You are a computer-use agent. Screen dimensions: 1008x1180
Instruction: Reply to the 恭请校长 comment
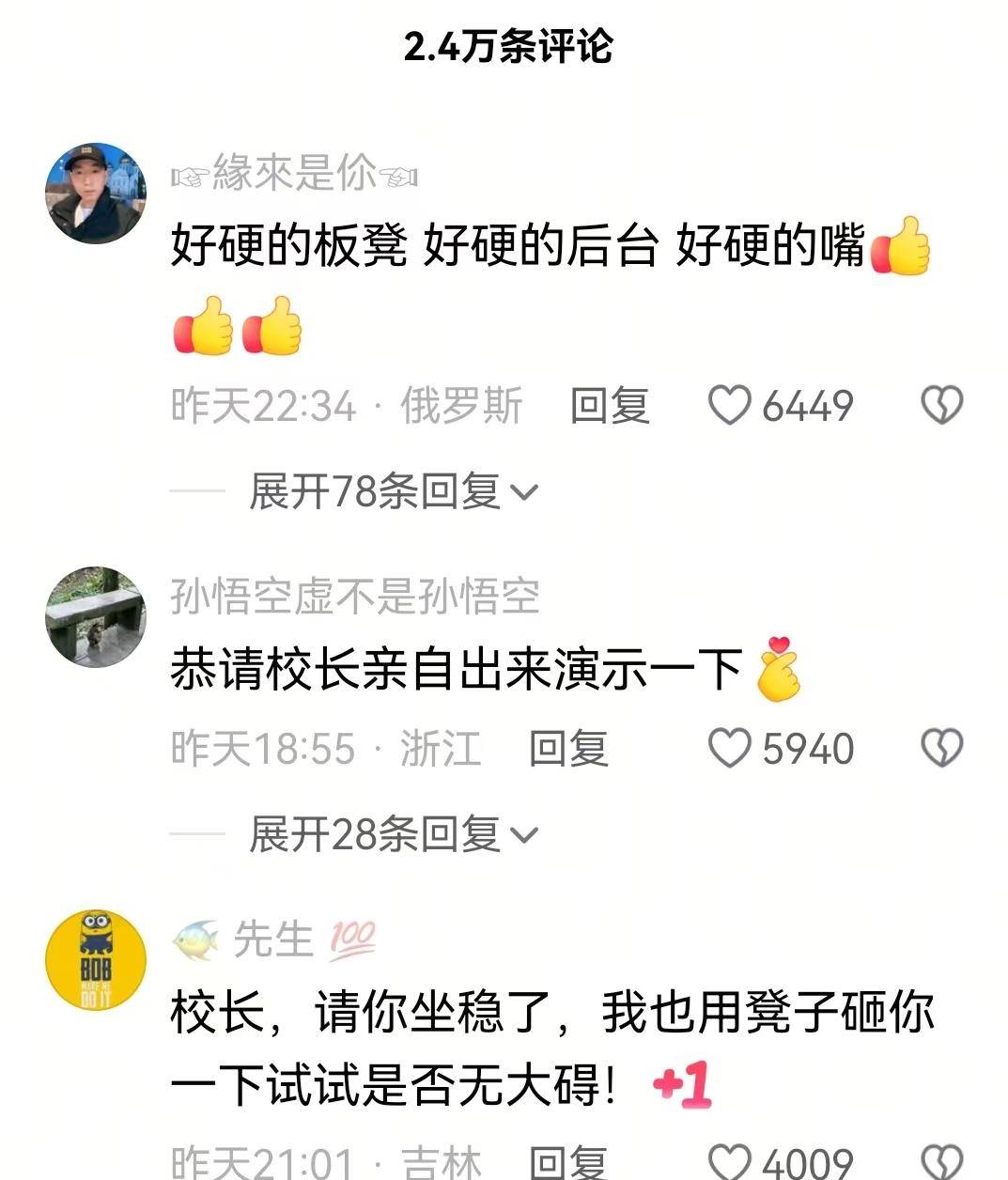pyautogui.click(x=568, y=749)
